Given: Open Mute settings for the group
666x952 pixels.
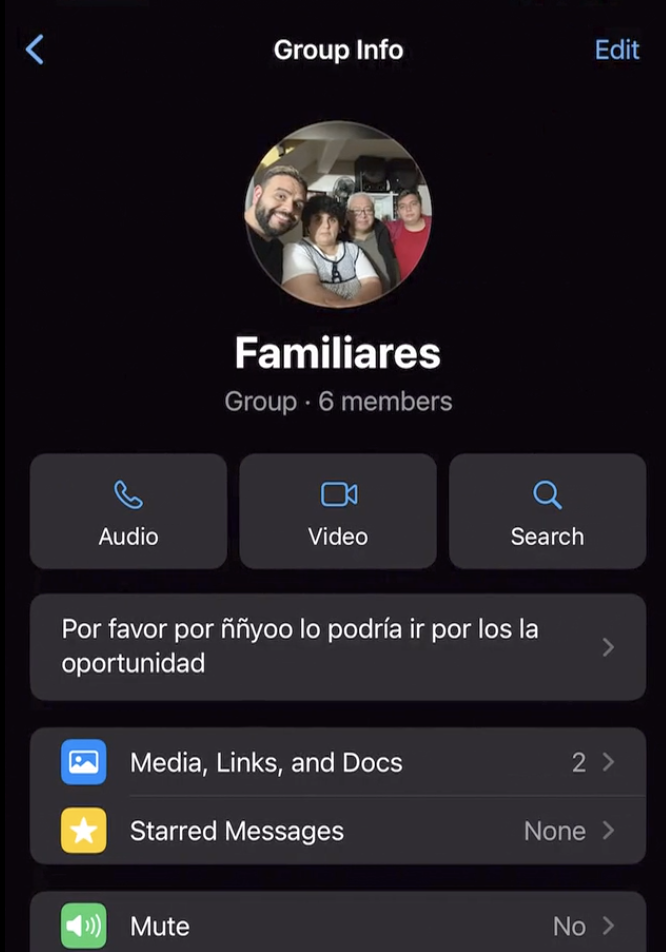Looking at the screenshot, I should [338, 925].
